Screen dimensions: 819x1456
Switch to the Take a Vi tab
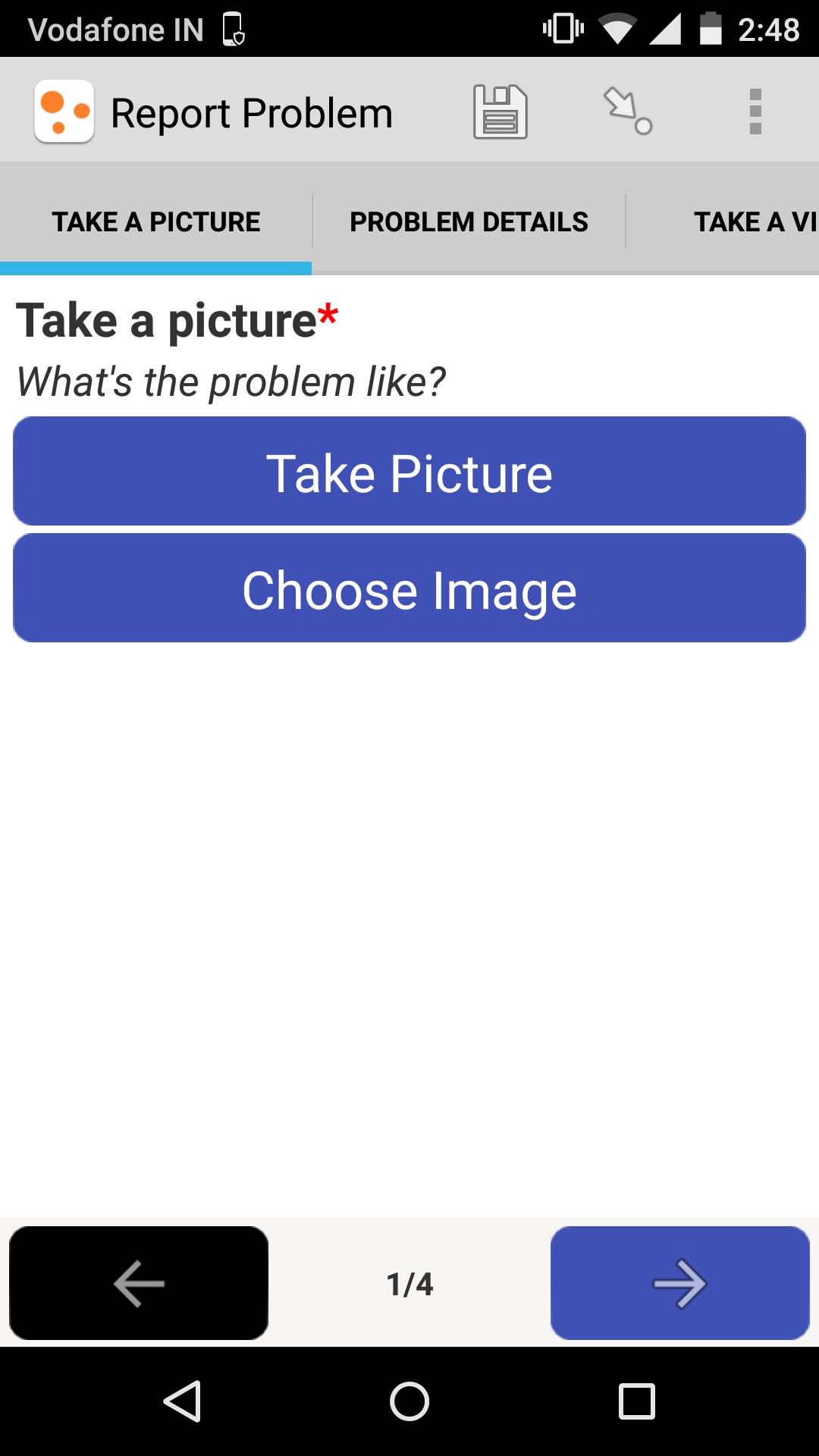tap(754, 221)
